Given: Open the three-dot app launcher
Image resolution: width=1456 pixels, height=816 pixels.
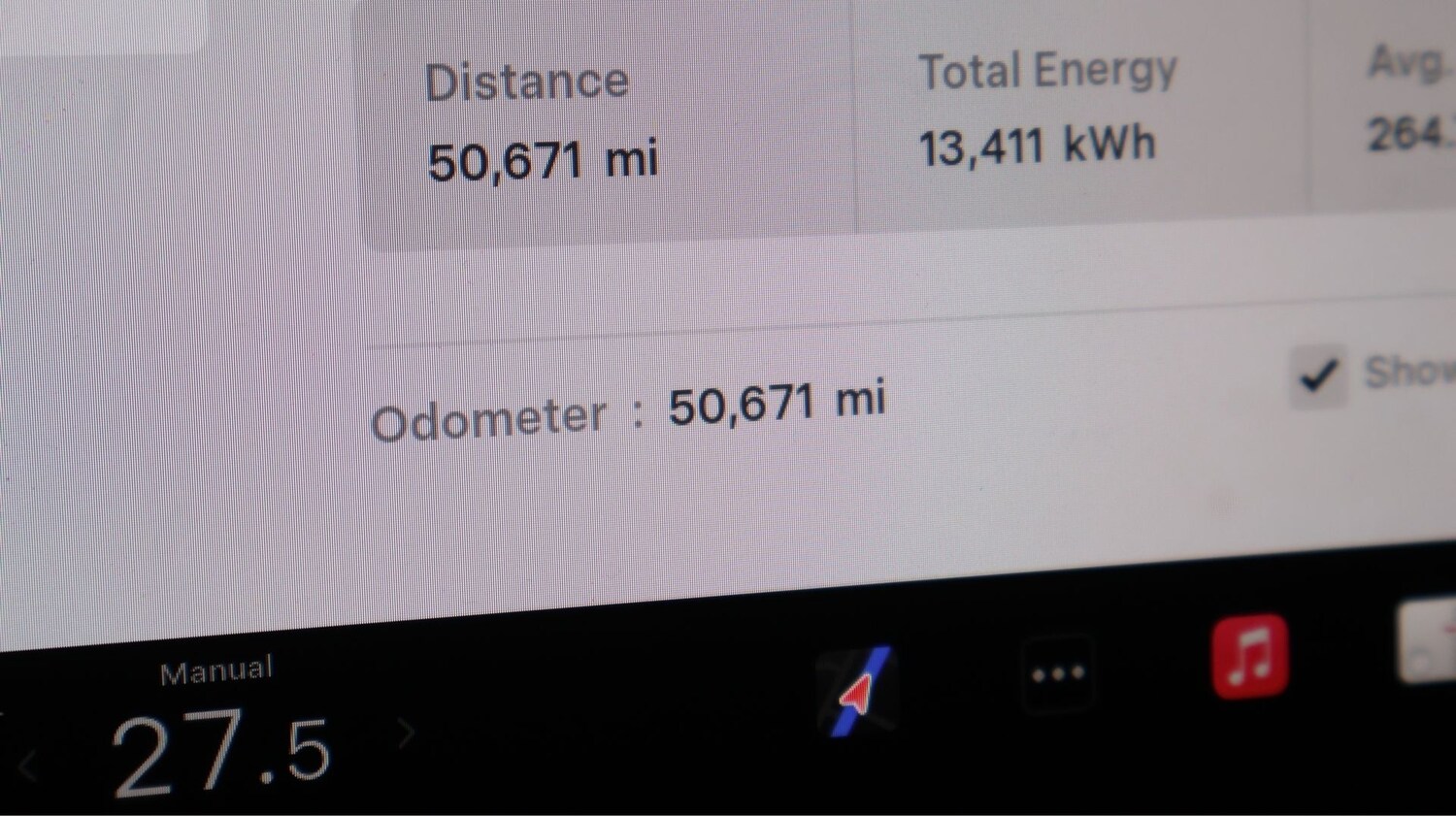Looking at the screenshot, I should coord(1058,672).
